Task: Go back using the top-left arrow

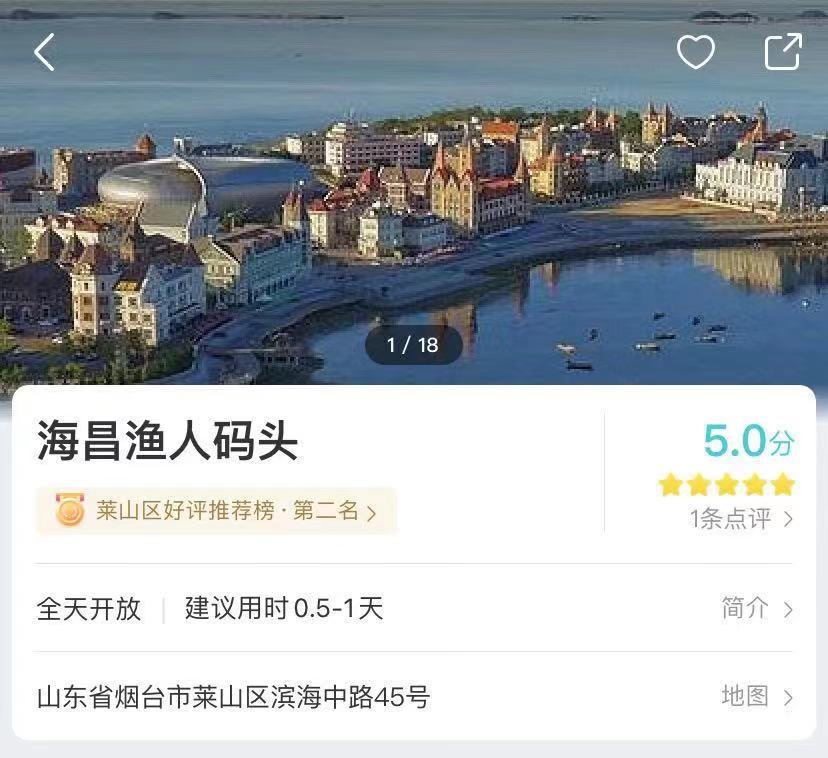Action: pos(44,52)
